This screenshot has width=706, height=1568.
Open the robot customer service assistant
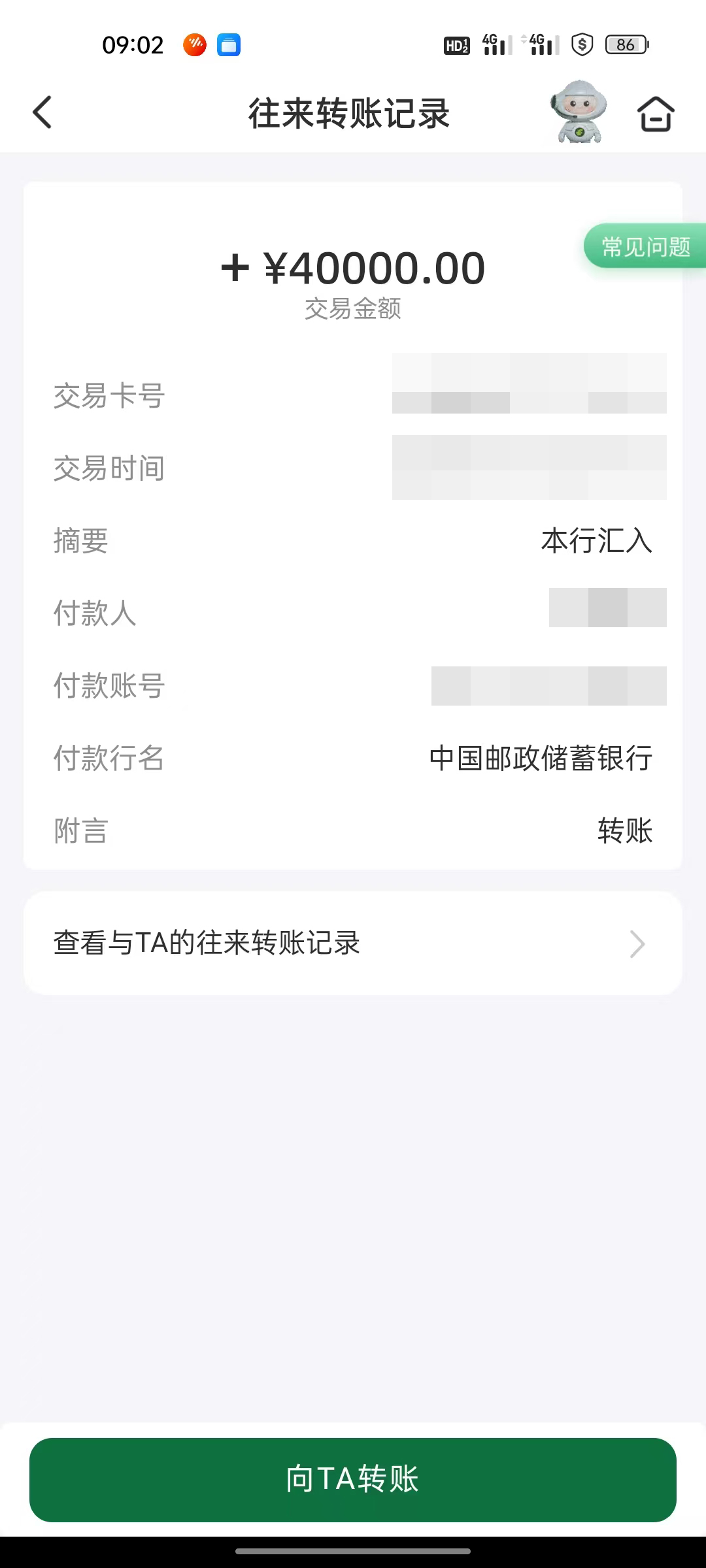(579, 112)
